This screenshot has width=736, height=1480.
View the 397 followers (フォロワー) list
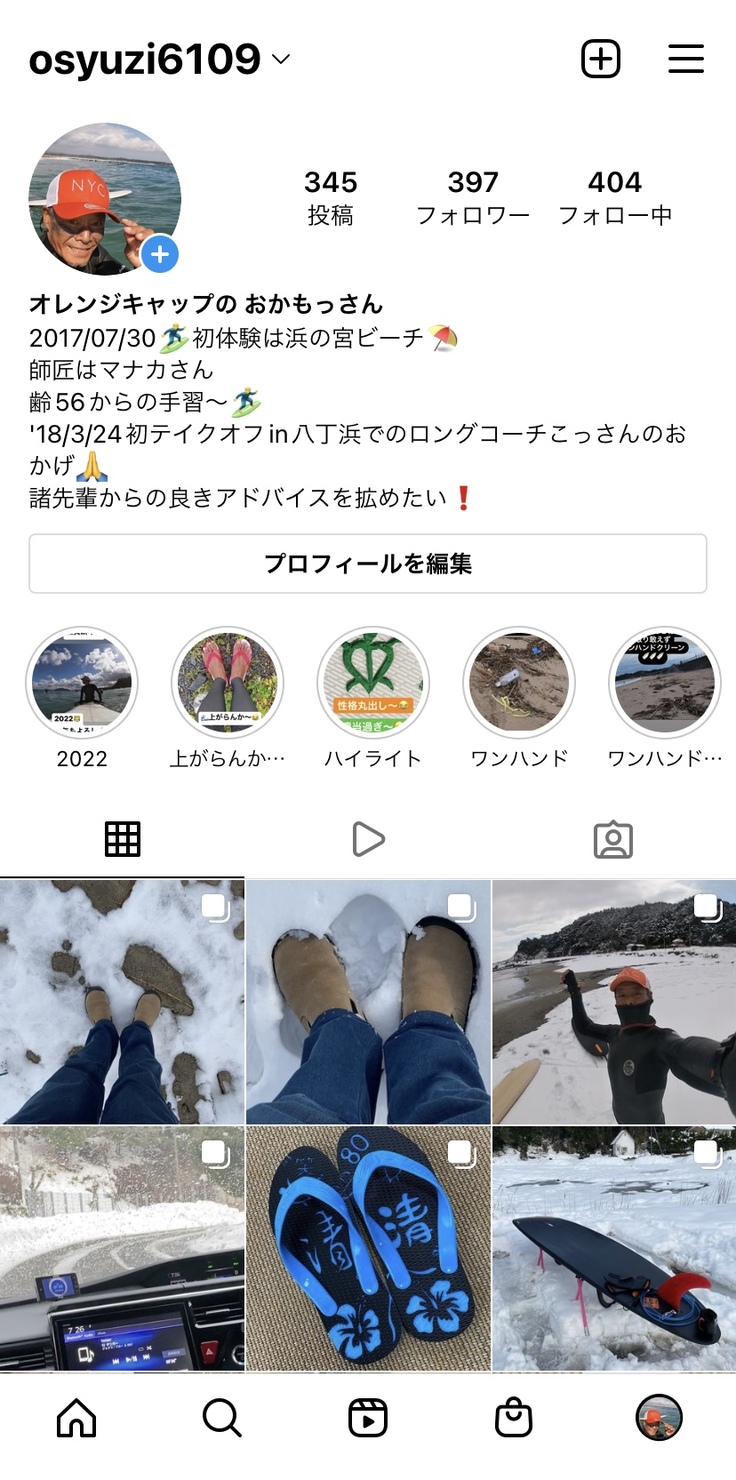473,196
